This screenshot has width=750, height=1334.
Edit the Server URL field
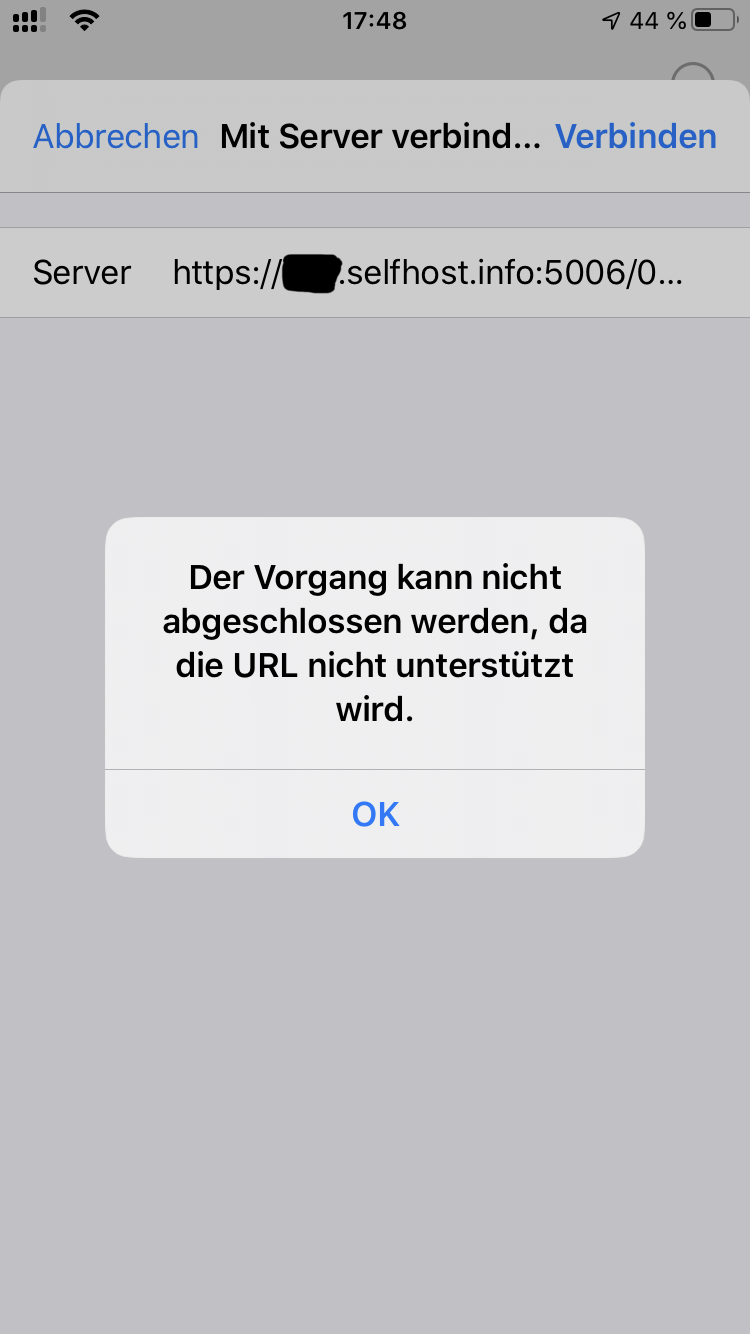coord(428,273)
